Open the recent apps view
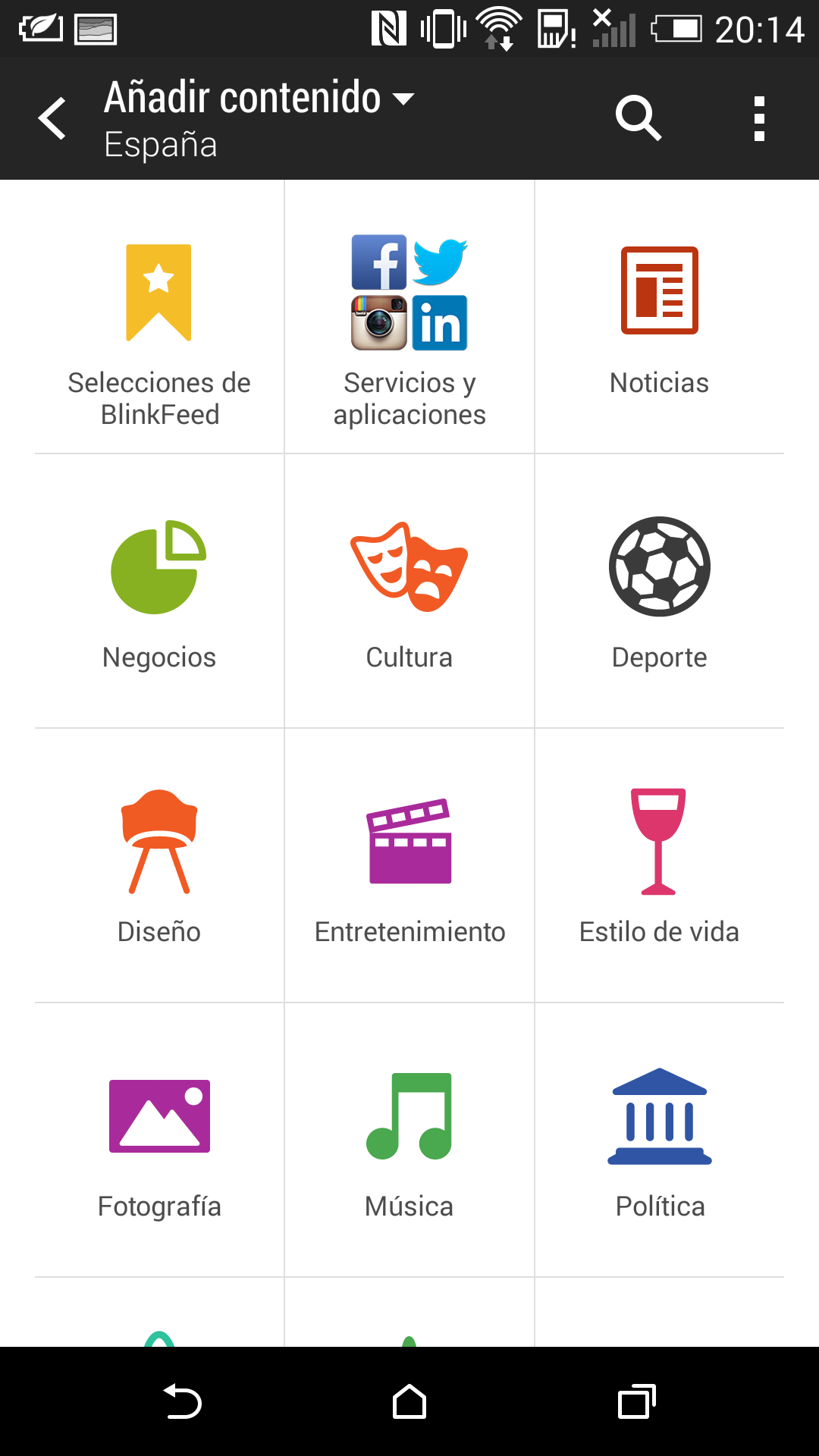The image size is (819, 1456). [636, 1401]
